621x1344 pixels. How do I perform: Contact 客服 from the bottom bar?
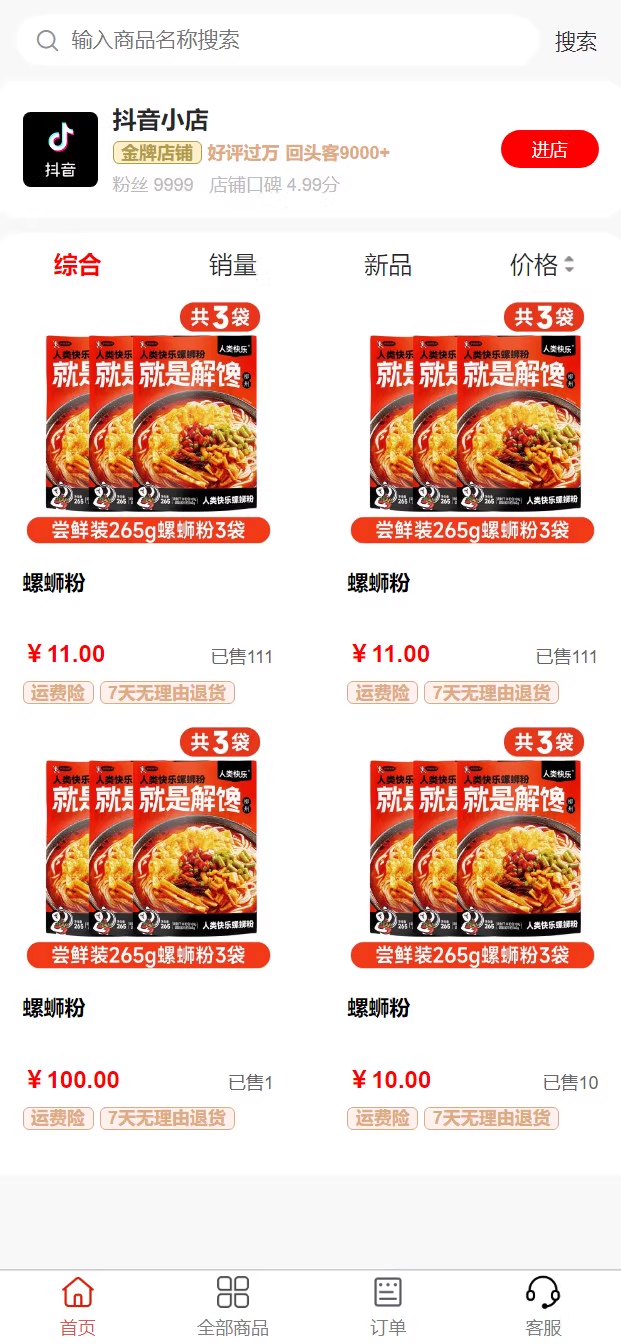pyautogui.click(x=543, y=1306)
